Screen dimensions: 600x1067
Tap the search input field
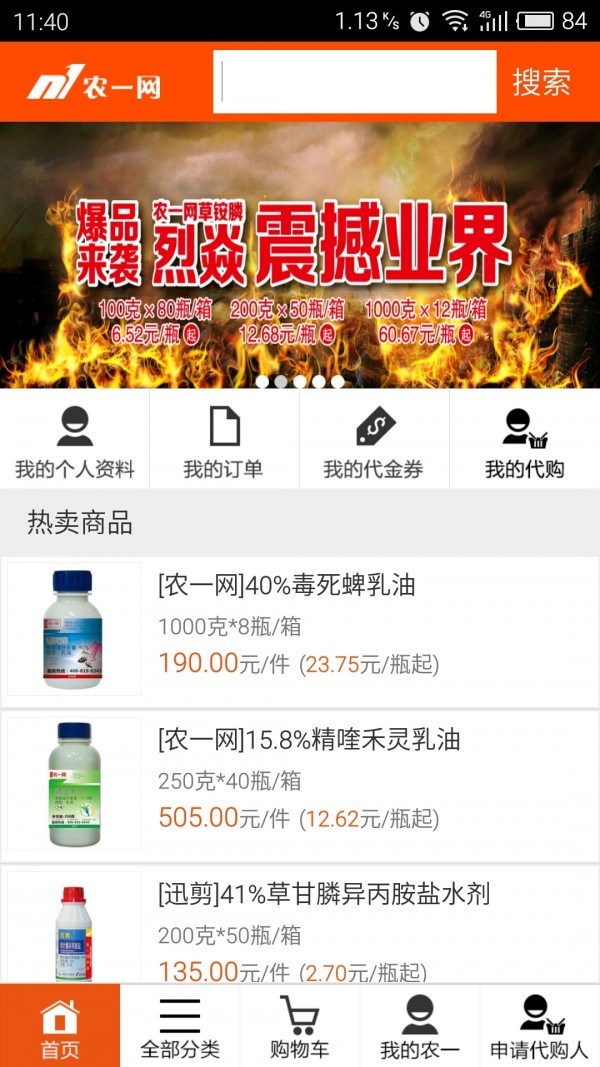[x=354, y=82]
